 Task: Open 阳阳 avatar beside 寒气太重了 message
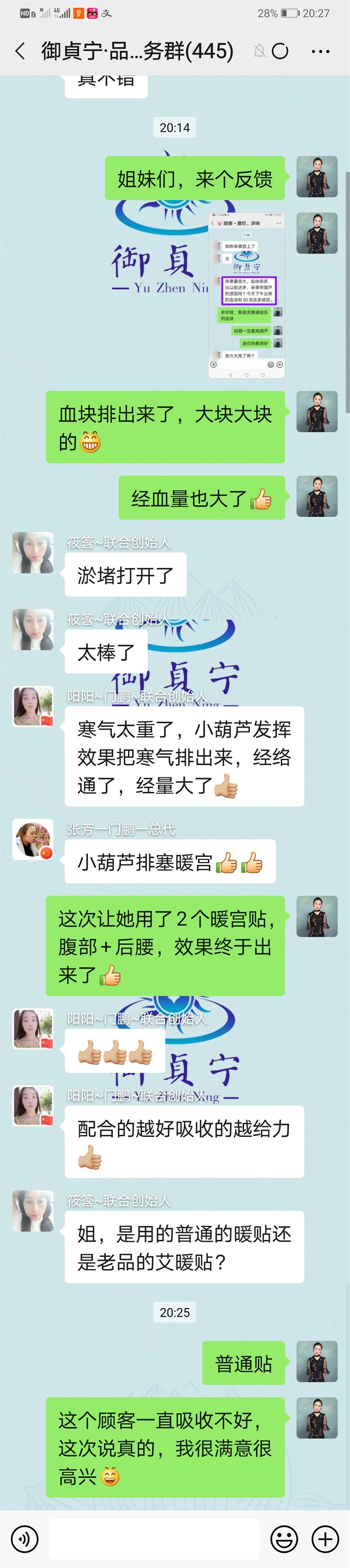tap(33, 706)
